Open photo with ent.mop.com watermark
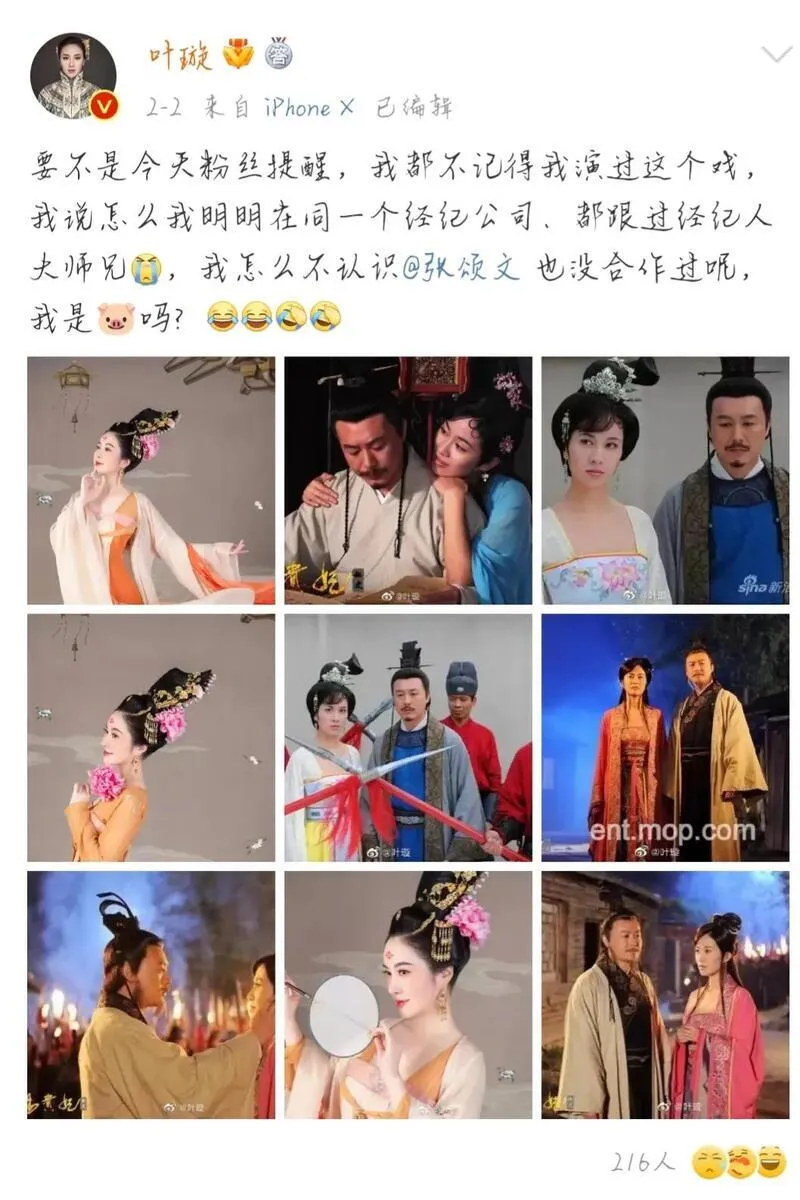 click(x=665, y=738)
